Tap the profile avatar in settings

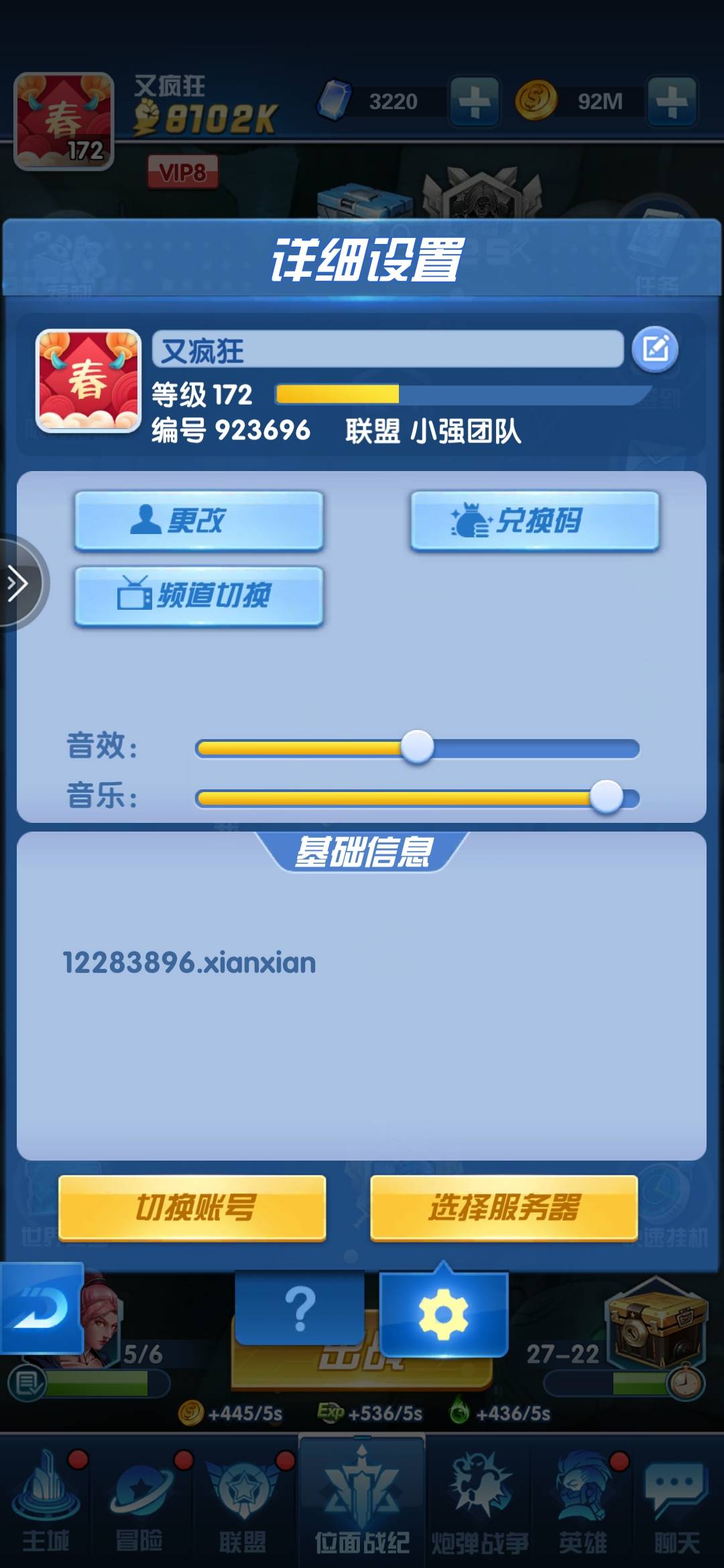(88, 380)
